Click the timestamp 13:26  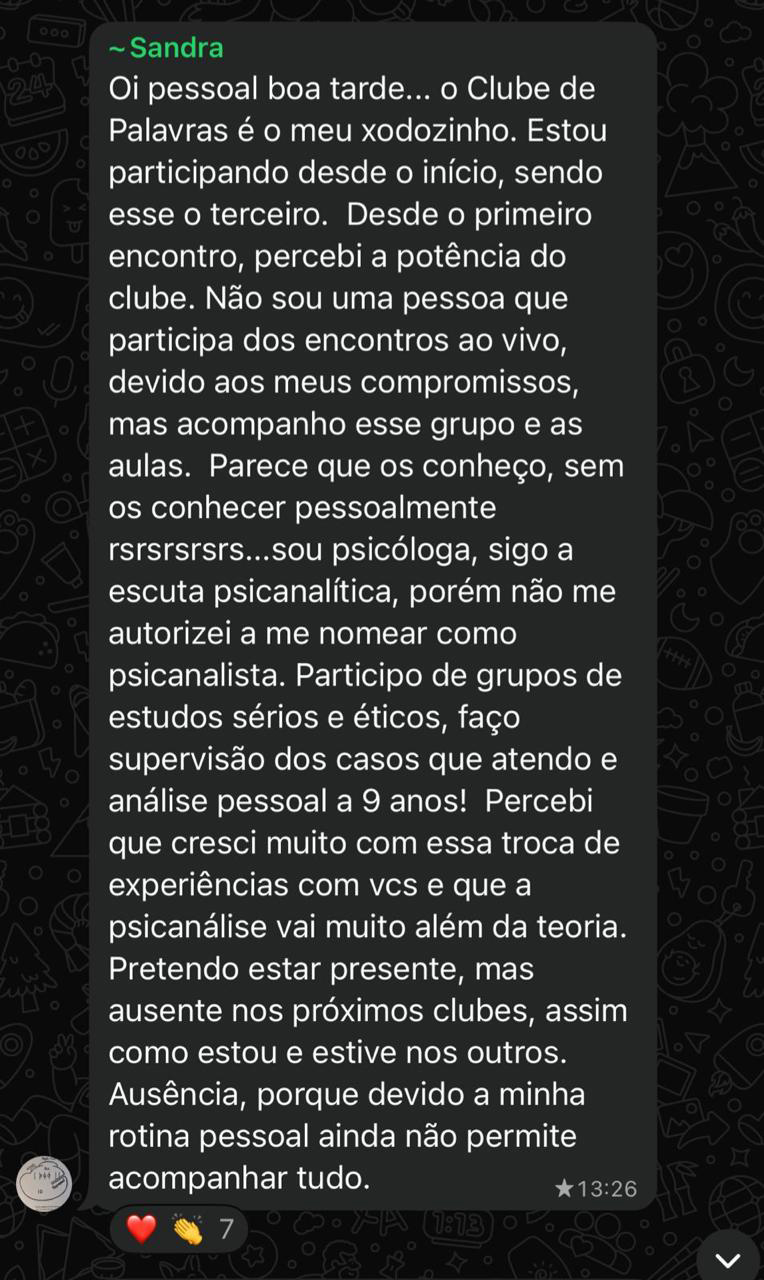click(x=606, y=1188)
